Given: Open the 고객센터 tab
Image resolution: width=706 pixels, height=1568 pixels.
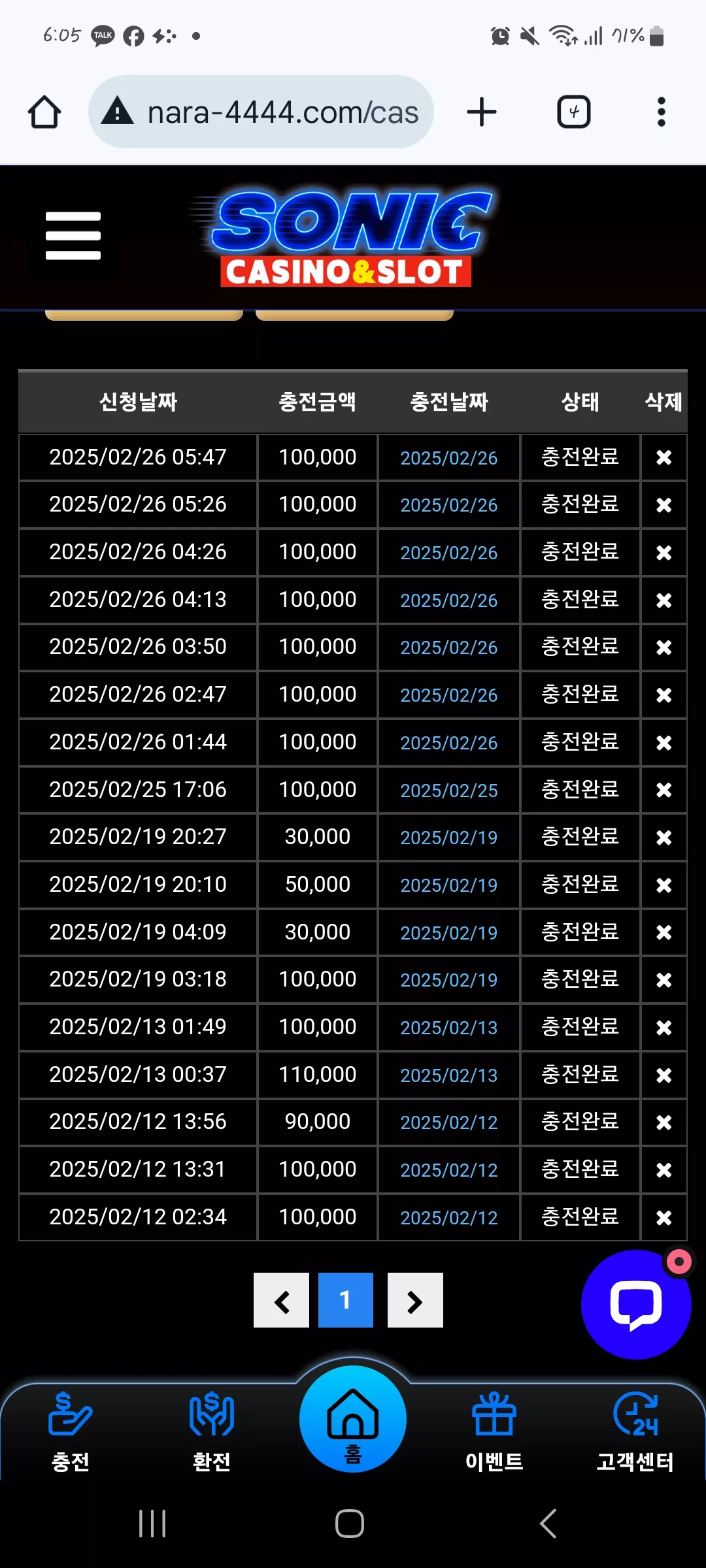Looking at the screenshot, I should point(635,1432).
